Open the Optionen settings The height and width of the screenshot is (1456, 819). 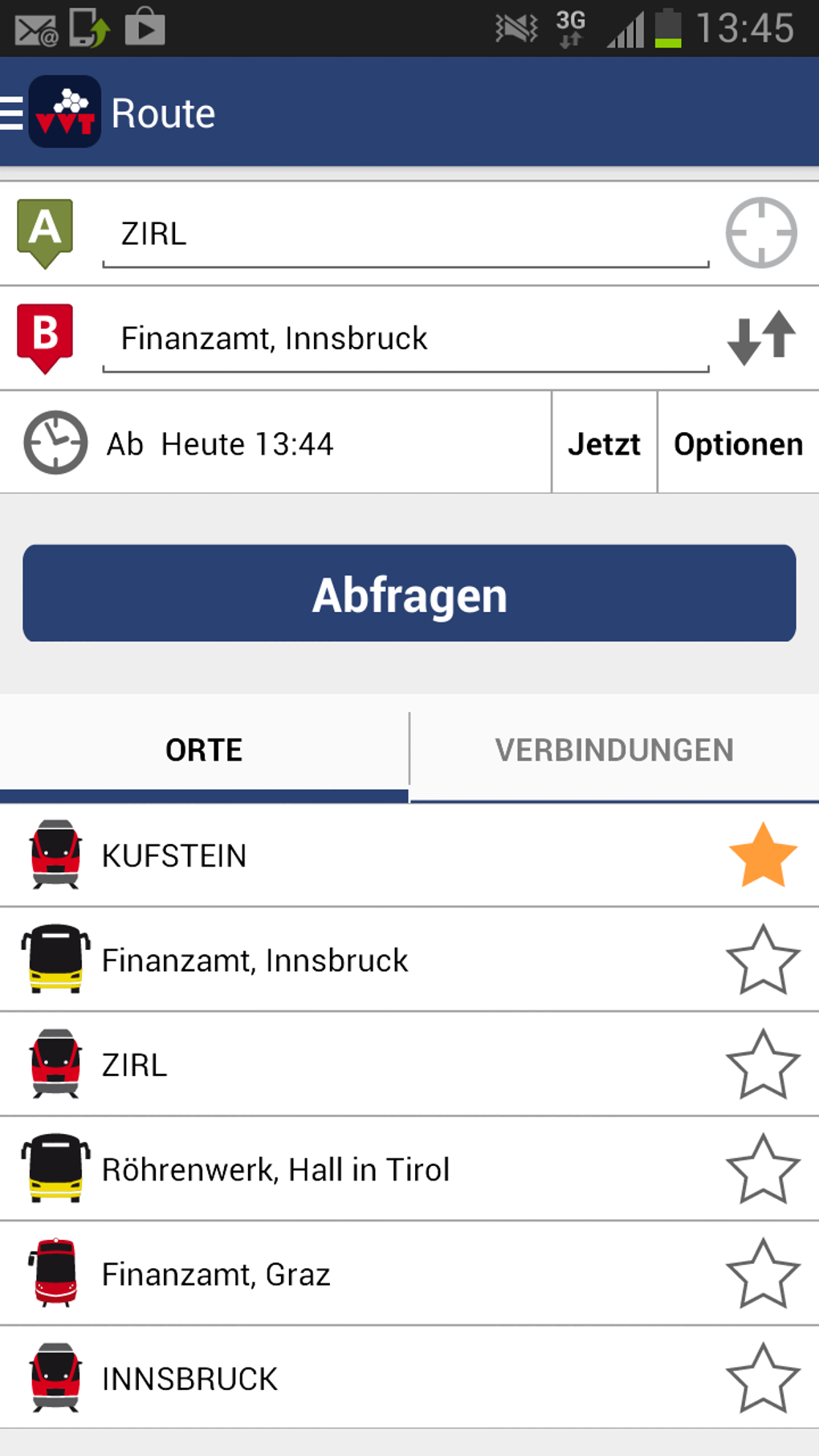click(738, 443)
